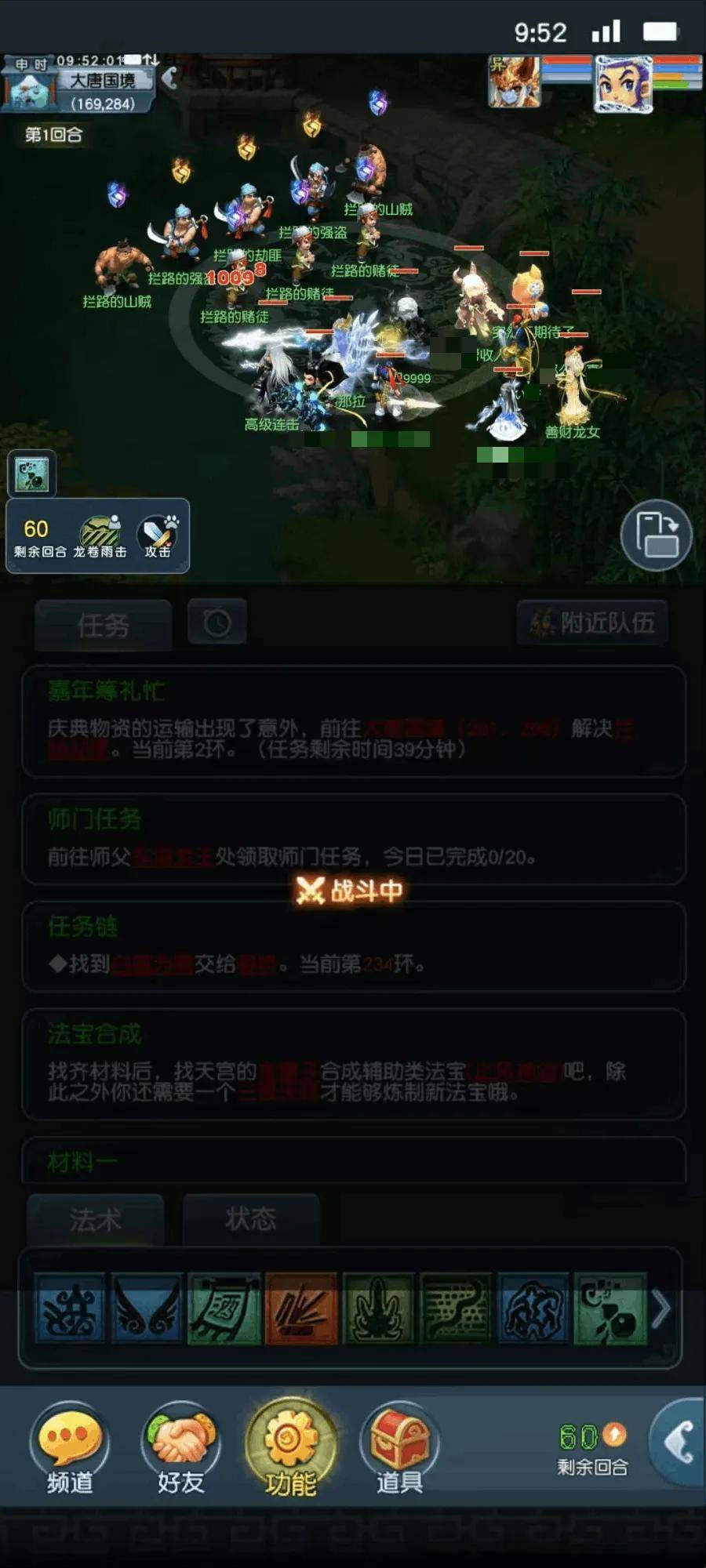
Task: Collapse the bottom bar side arrow
Action: (x=679, y=1443)
